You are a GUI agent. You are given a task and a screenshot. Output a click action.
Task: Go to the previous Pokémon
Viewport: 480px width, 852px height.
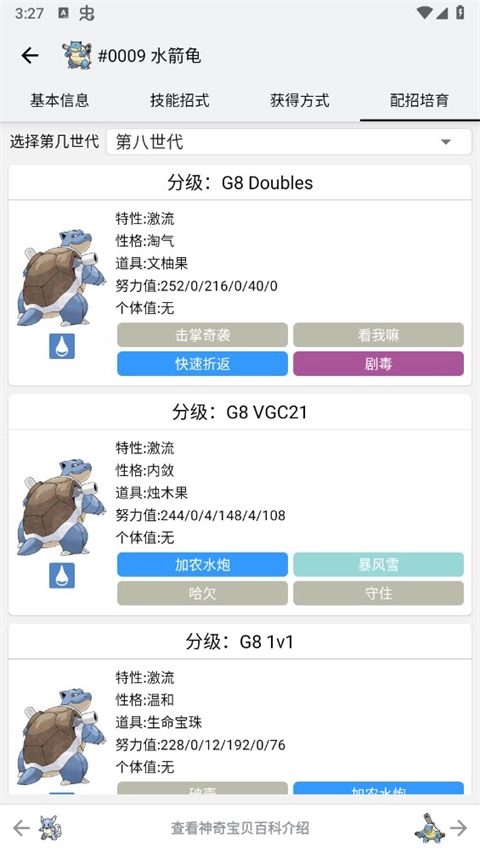pyautogui.click(x=37, y=828)
